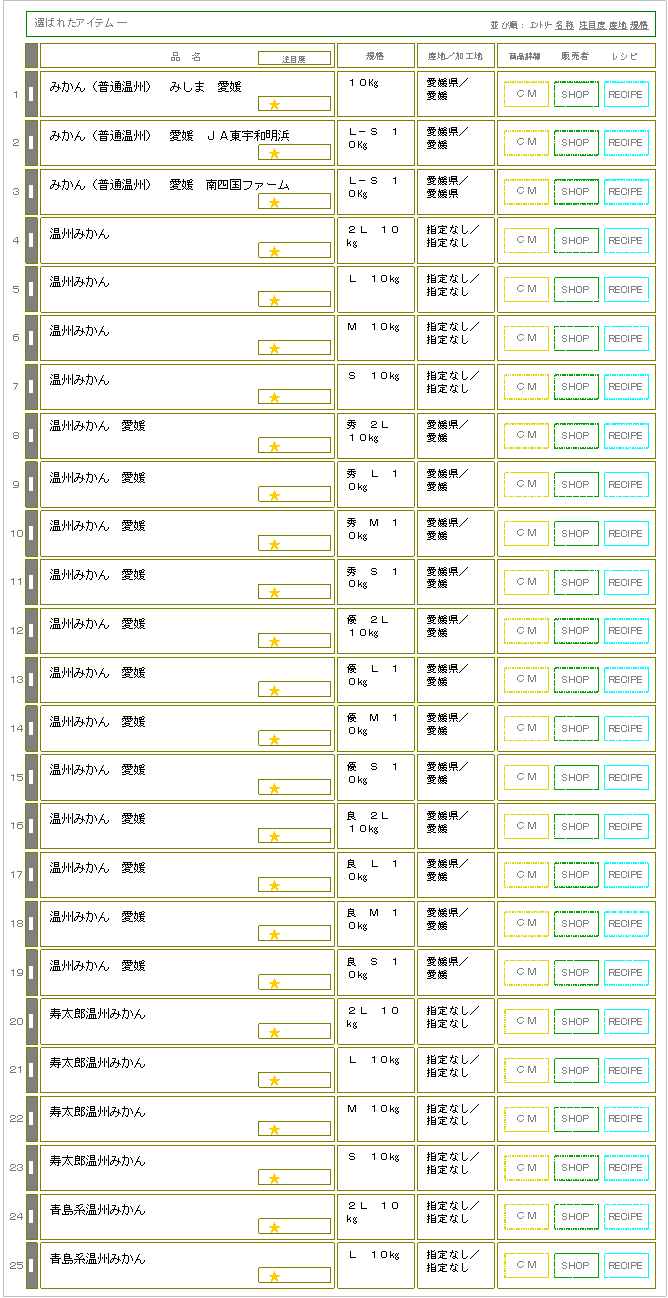
Task: Open CM for みかん 南四国ファーム
Action: coord(526,192)
